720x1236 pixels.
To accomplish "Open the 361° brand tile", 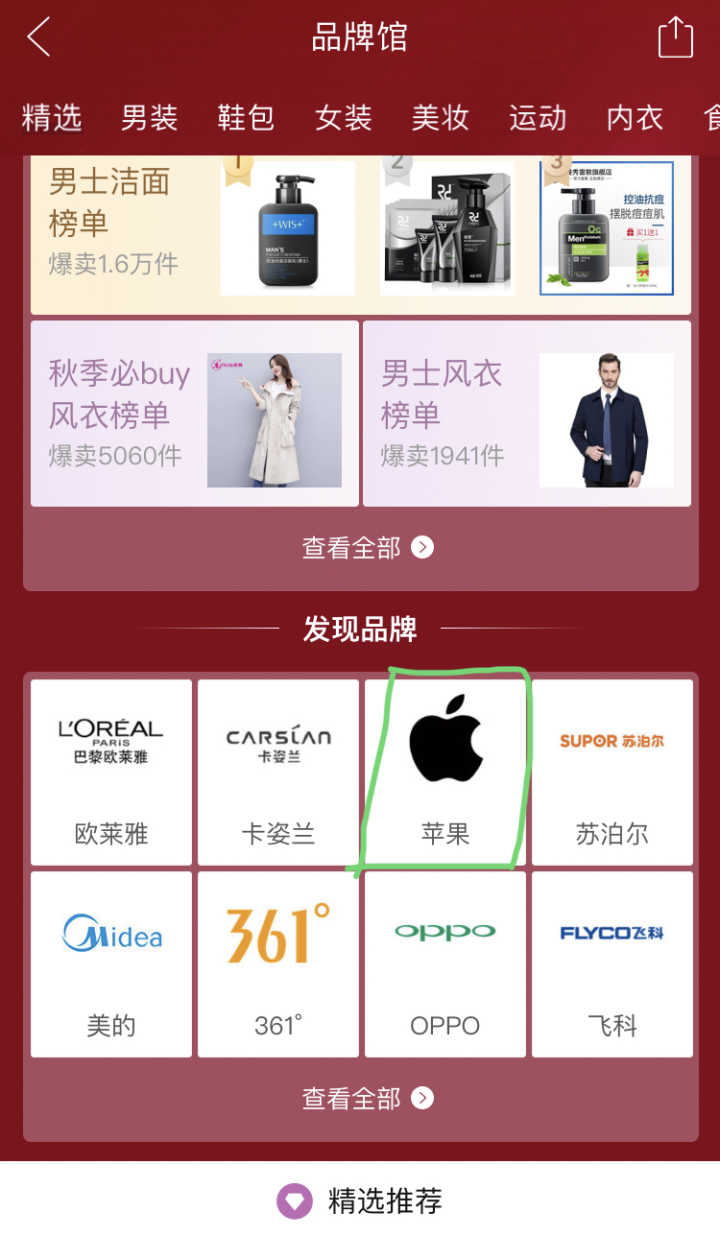I will coord(278,964).
